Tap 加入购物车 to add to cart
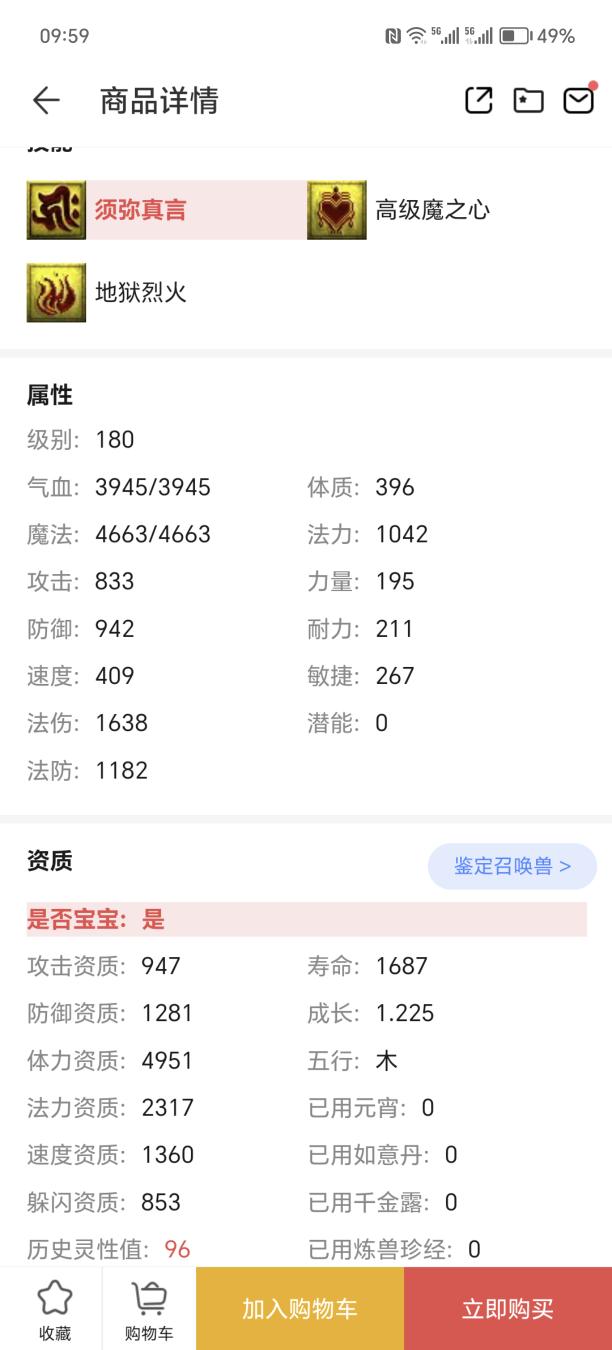Screen dimensions: 612x1350 coord(300,1309)
